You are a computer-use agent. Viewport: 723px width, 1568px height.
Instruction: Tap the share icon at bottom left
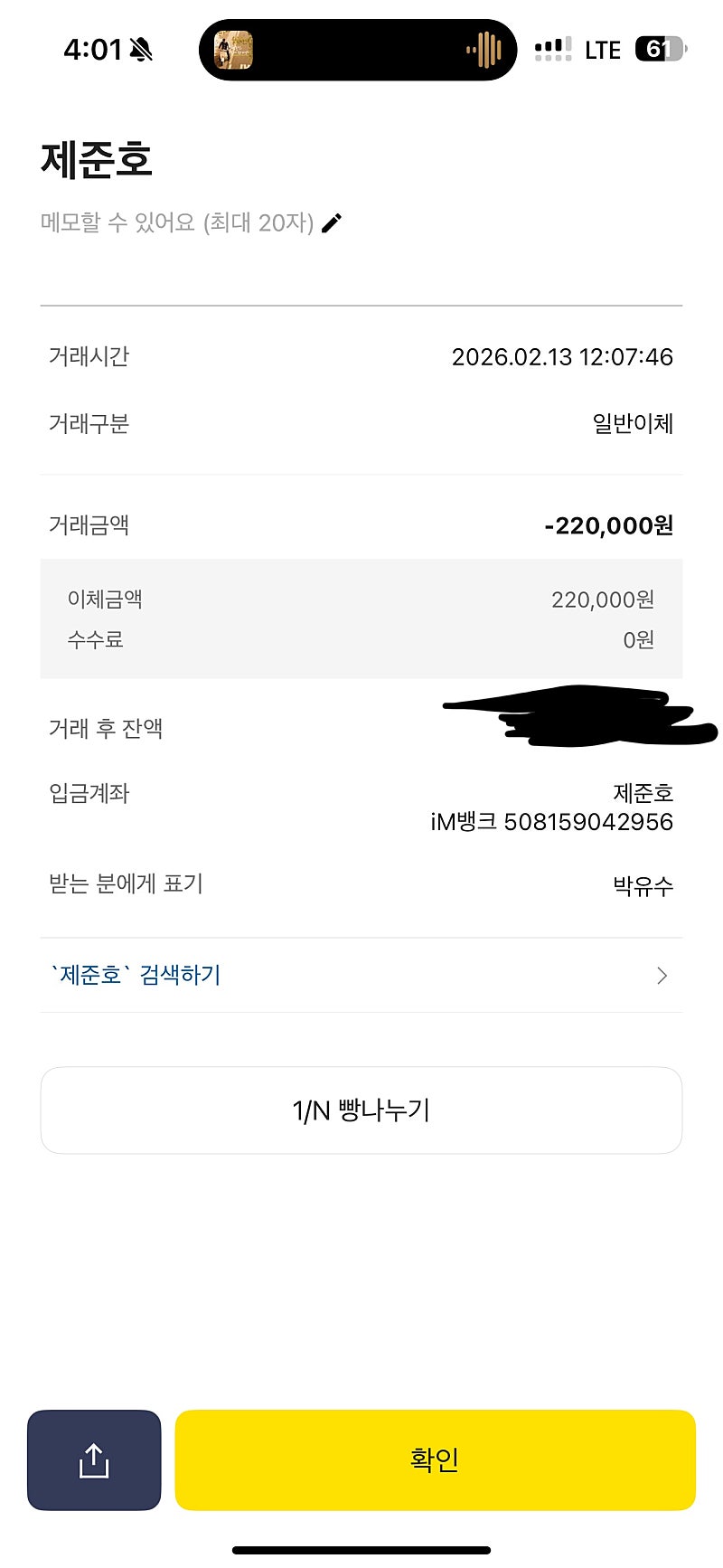[93, 1459]
